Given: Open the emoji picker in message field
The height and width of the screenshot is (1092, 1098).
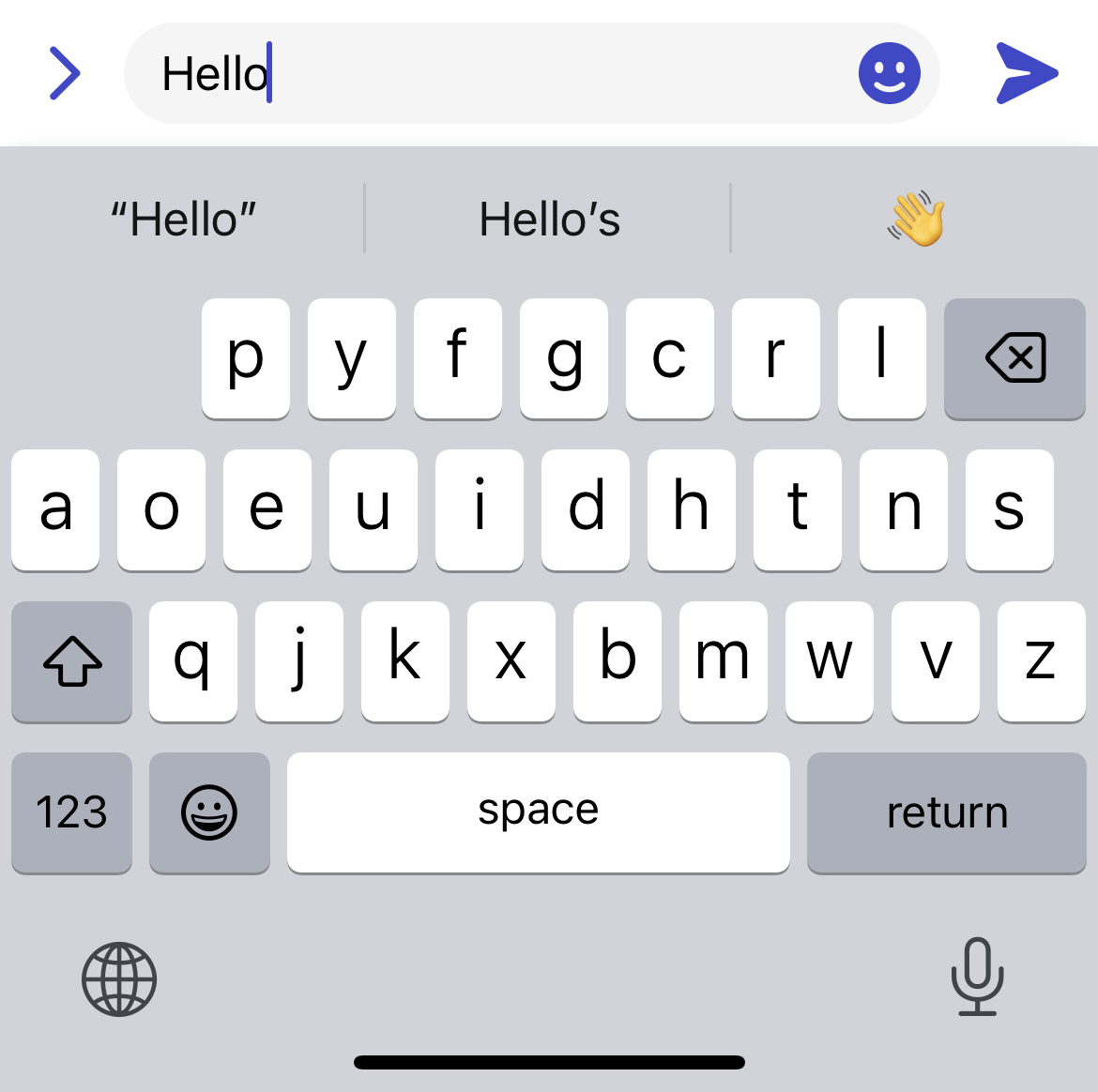Looking at the screenshot, I should coord(889,73).
